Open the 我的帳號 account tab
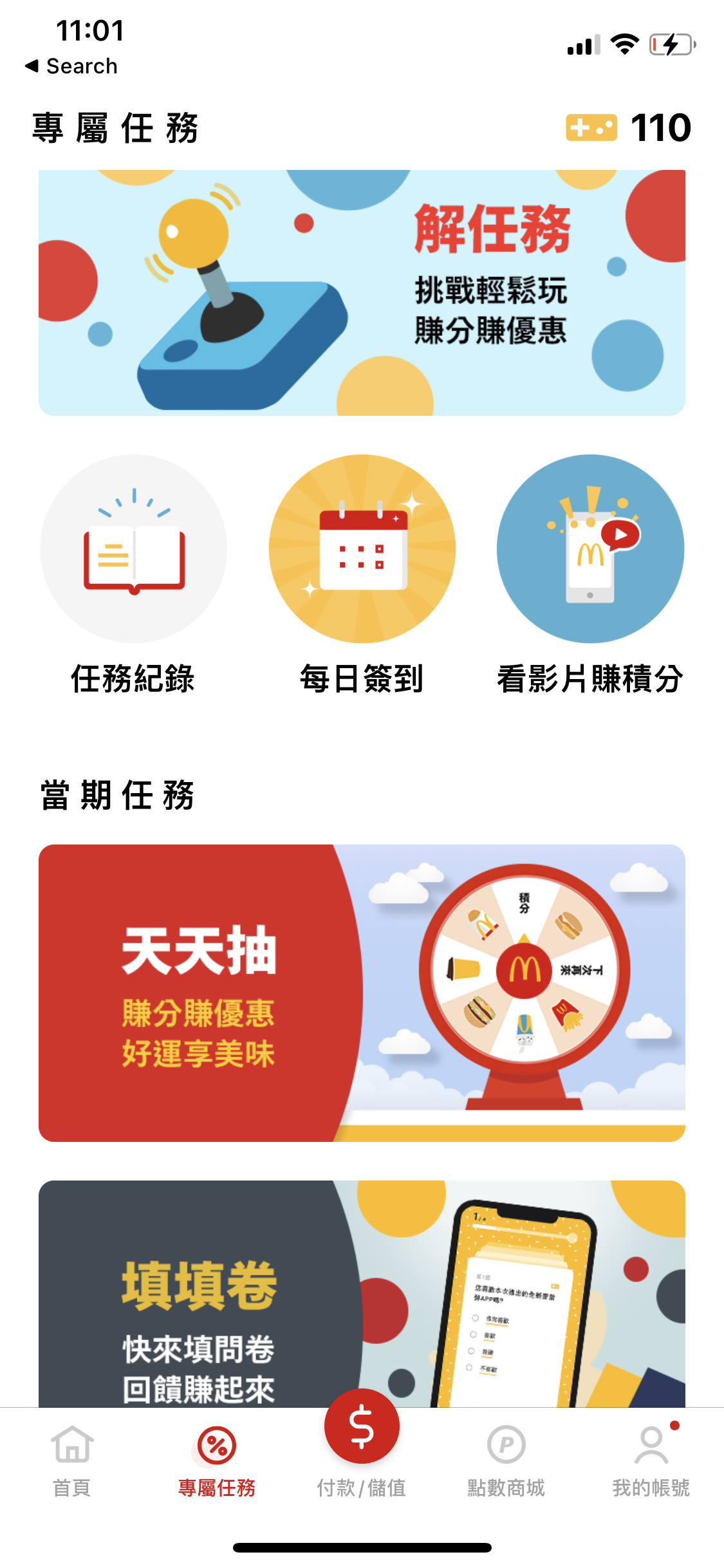Screen dimensions: 724x1568 (x=651, y=1461)
